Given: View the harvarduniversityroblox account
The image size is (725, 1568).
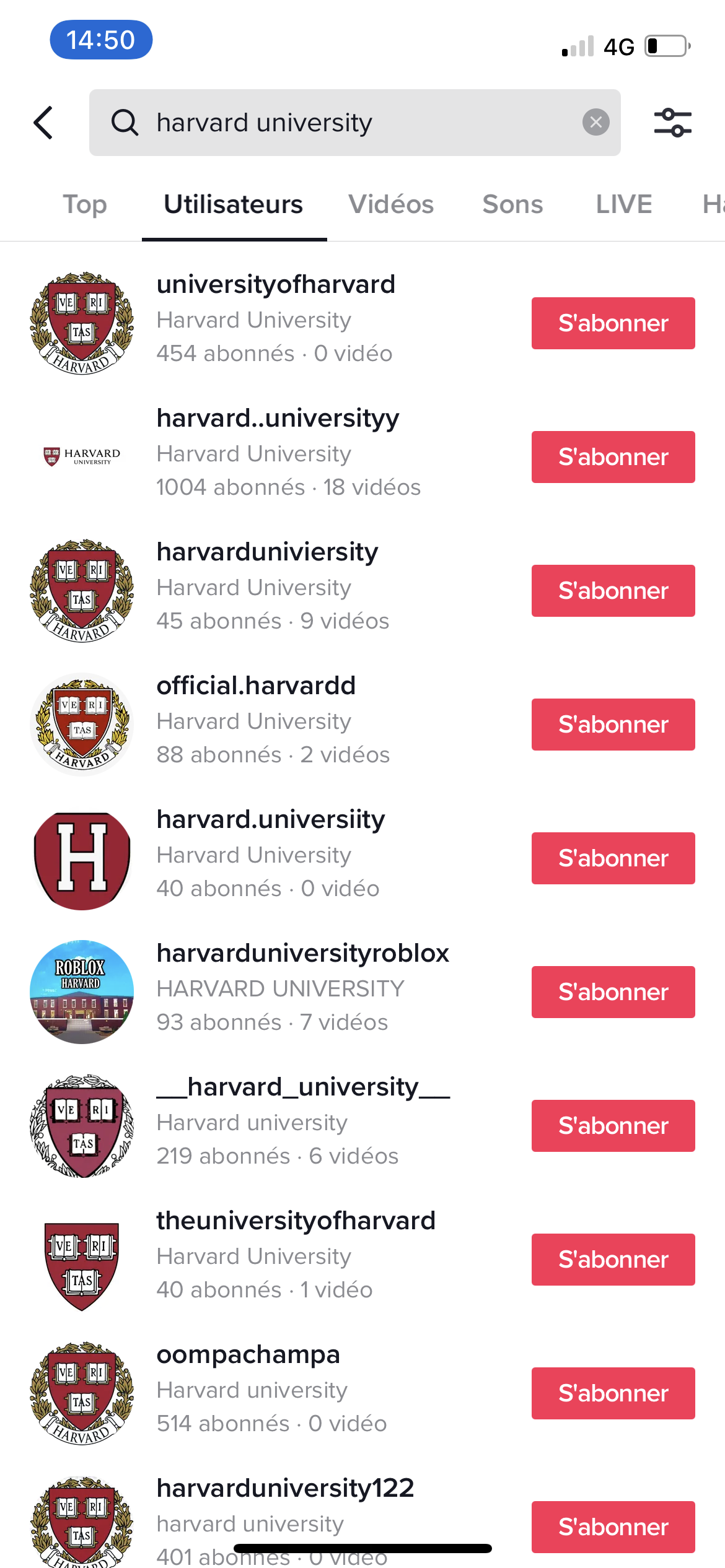Looking at the screenshot, I should pyautogui.click(x=302, y=954).
